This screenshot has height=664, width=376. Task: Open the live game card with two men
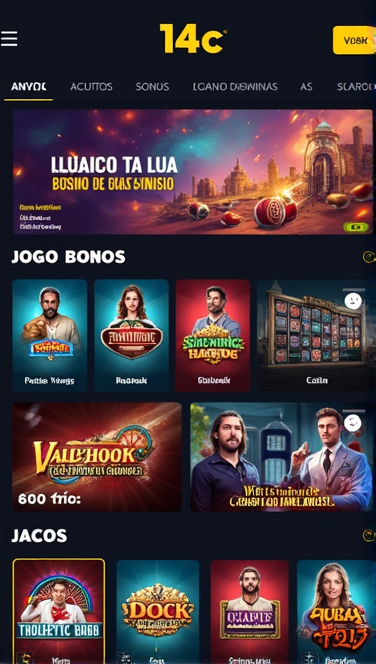point(282,457)
